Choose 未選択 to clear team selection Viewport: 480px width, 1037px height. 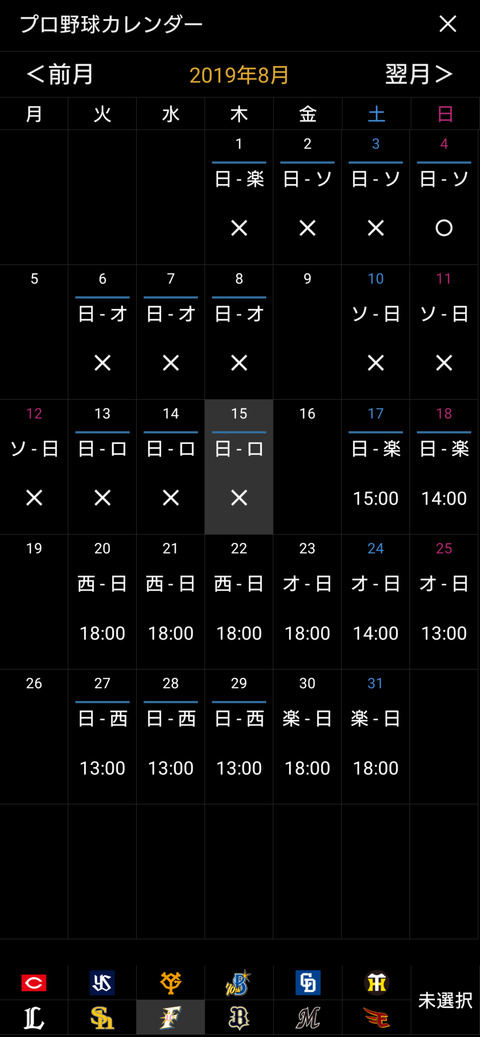(x=445, y=1000)
